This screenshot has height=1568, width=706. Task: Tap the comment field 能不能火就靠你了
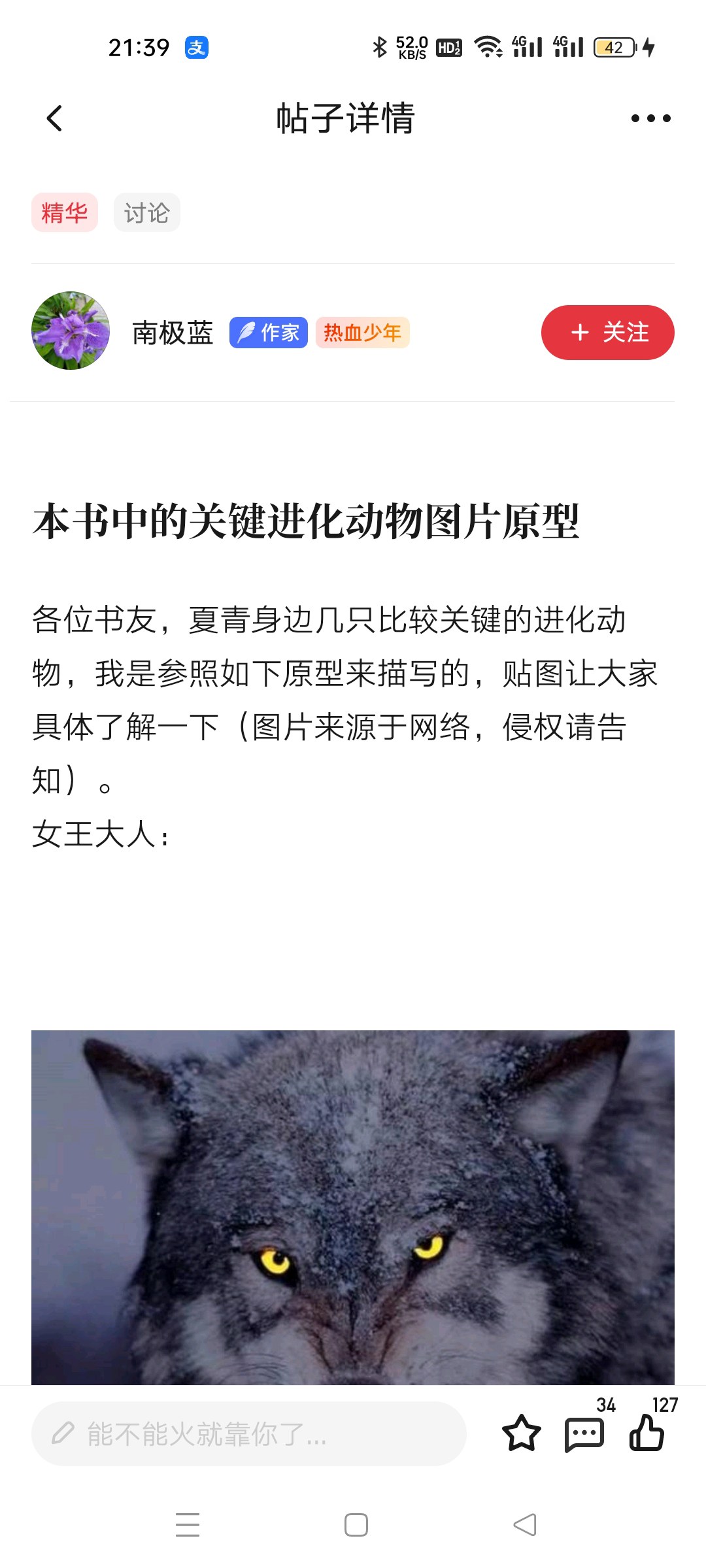[248, 1433]
